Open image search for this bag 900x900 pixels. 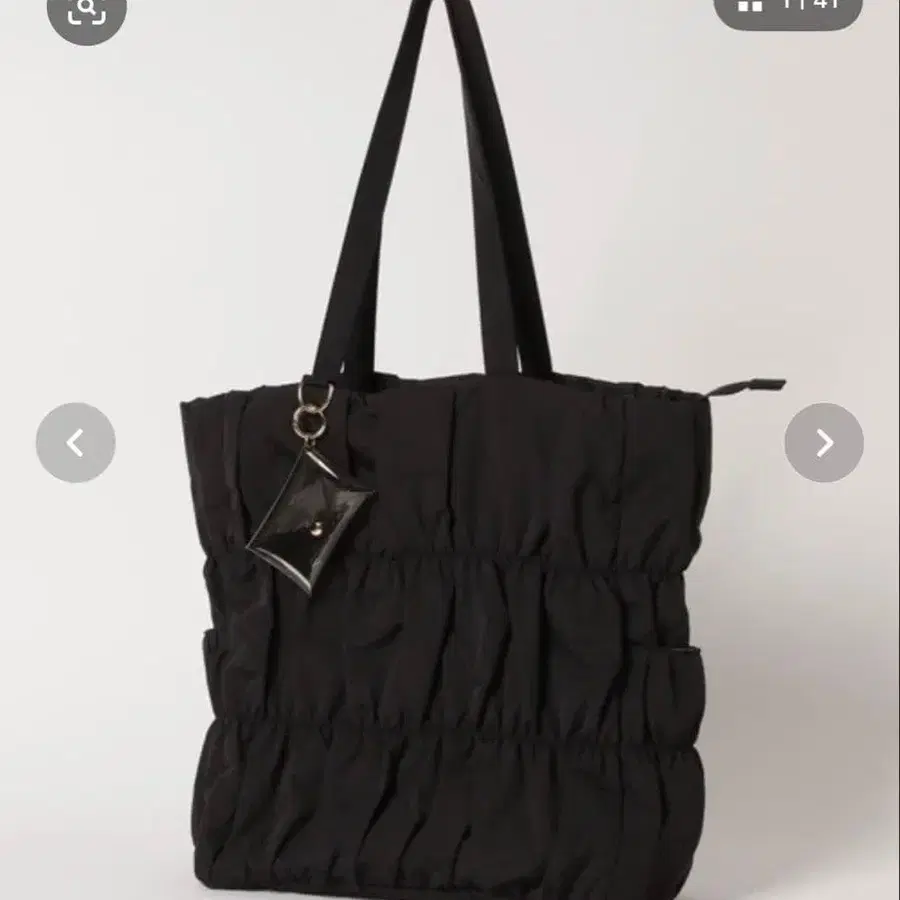click(86, 11)
